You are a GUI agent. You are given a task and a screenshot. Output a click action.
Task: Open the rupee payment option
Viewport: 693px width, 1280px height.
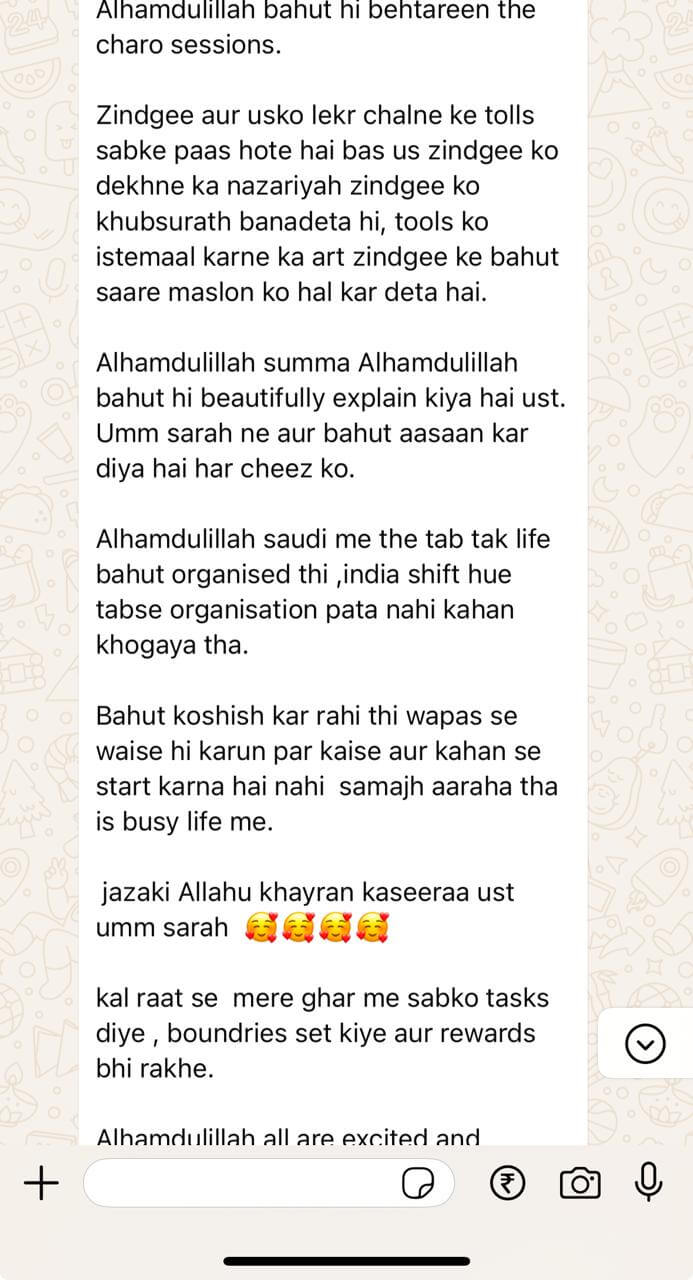[507, 1185]
